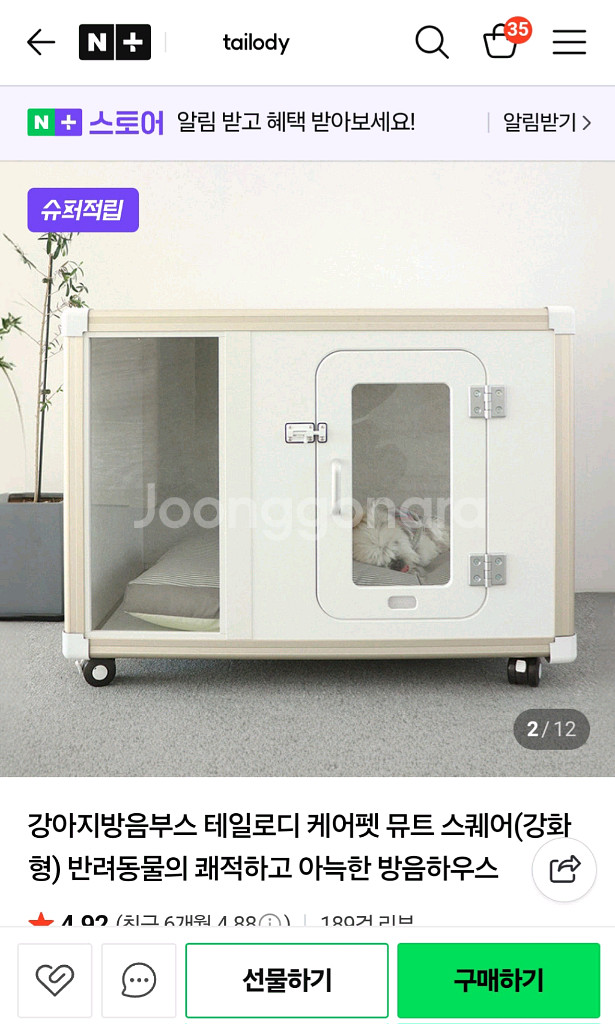Open the chat inquiry bubble
The height and width of the screenshot is (1024, 615).
pyautogui.click(x=139, y=980)
